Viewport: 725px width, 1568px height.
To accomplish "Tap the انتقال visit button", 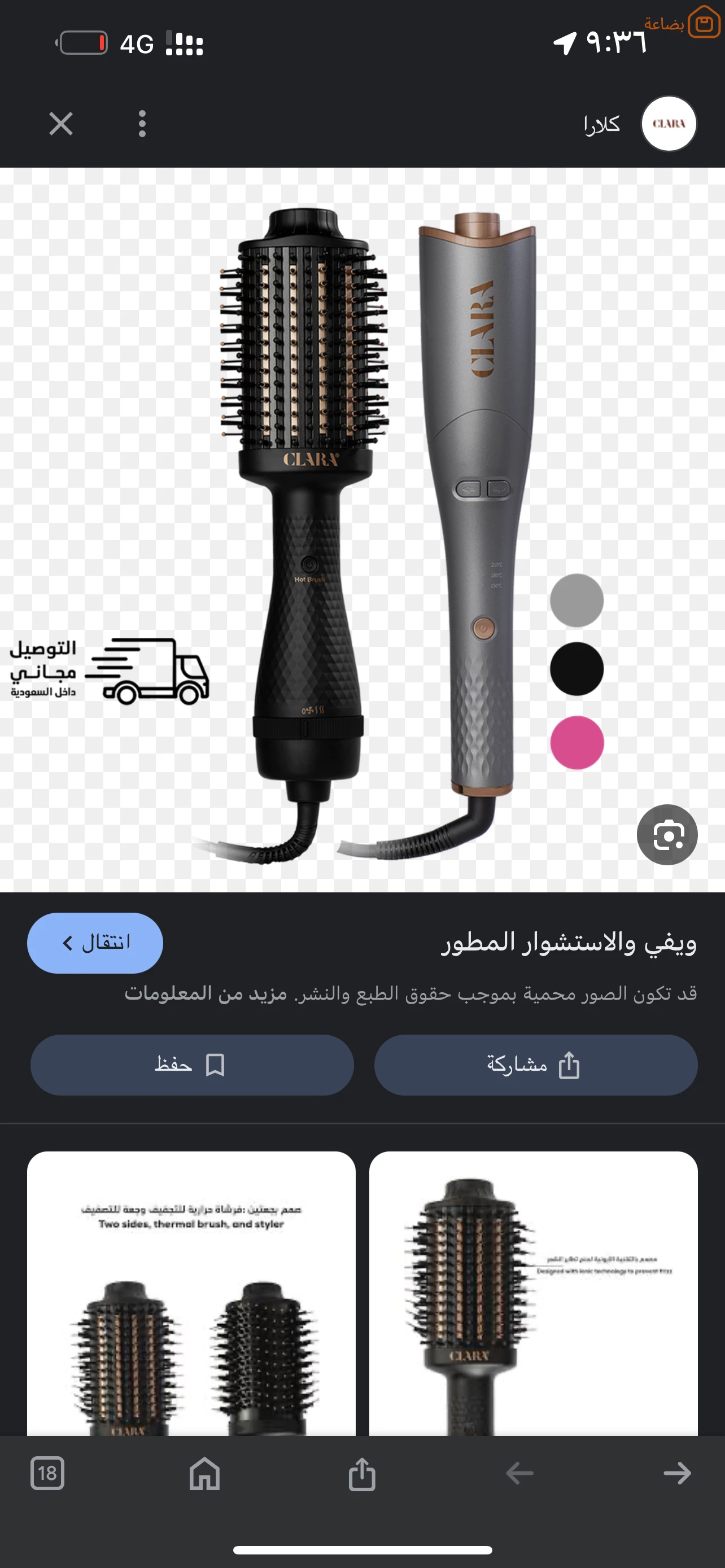I will tap(95, 943).
